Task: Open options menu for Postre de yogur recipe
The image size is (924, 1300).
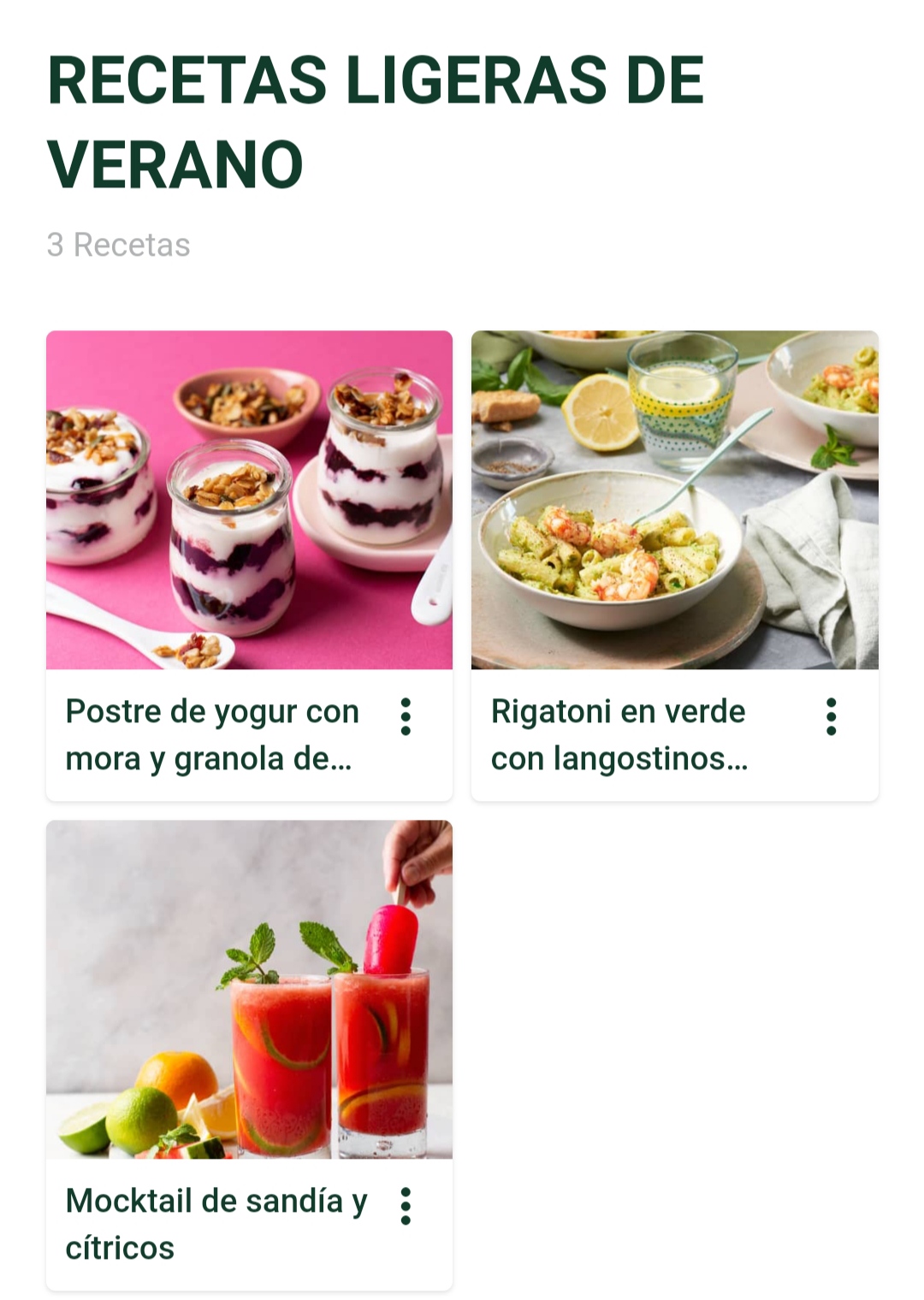Action: tap(406, 717)
